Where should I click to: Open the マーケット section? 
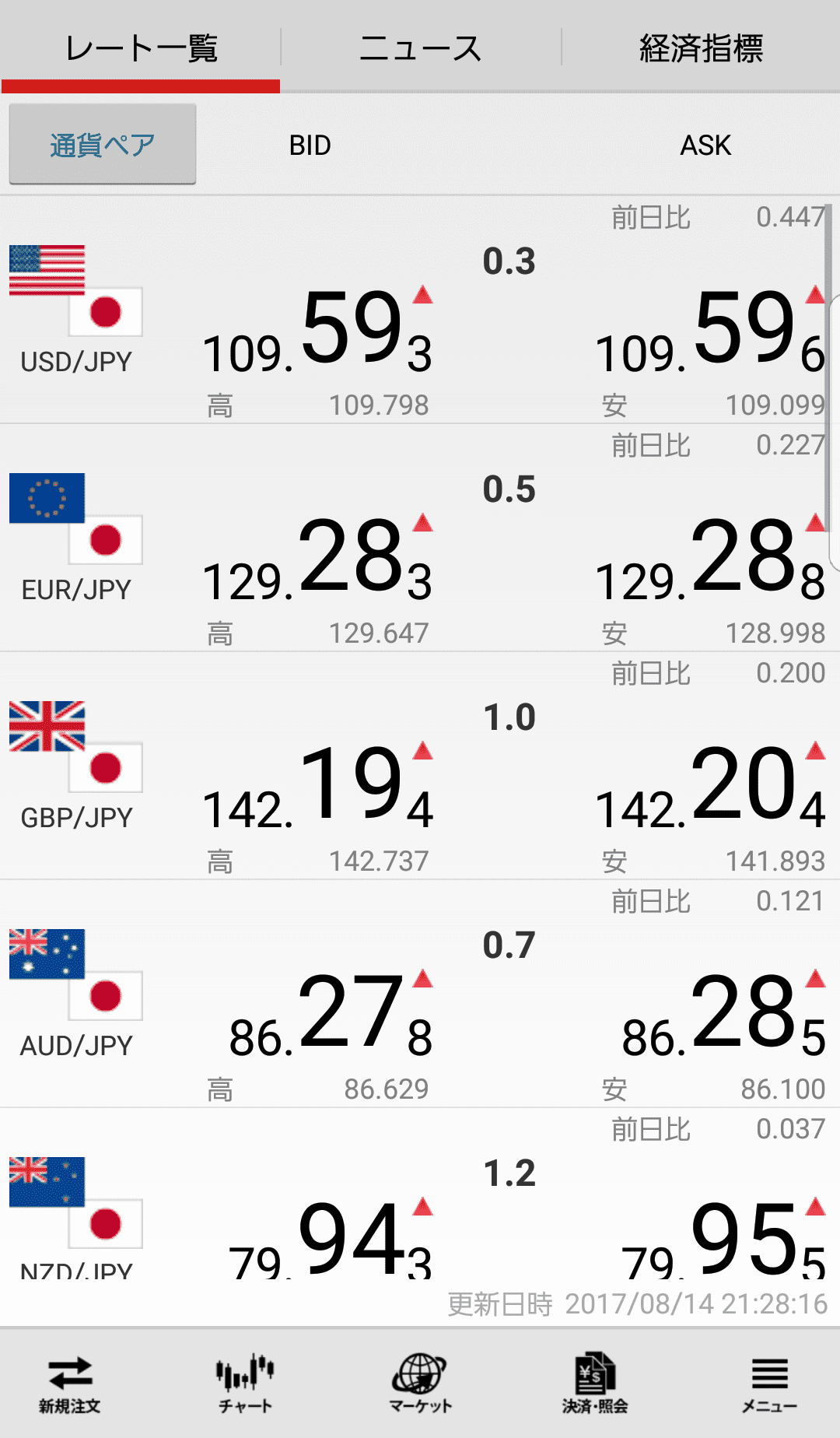(420, 1384)
